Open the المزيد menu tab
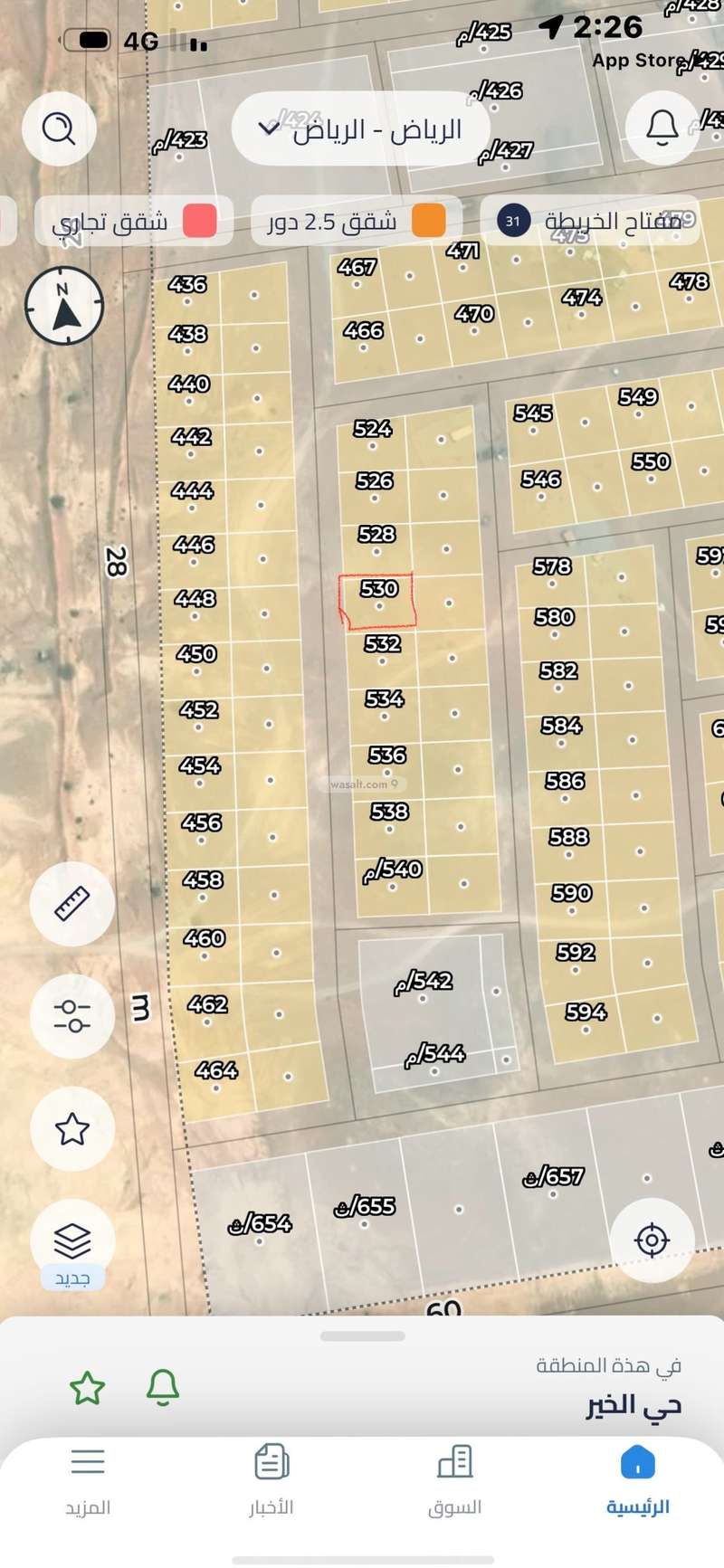Screen dimensions: 724x1568 click(88, 1481)
